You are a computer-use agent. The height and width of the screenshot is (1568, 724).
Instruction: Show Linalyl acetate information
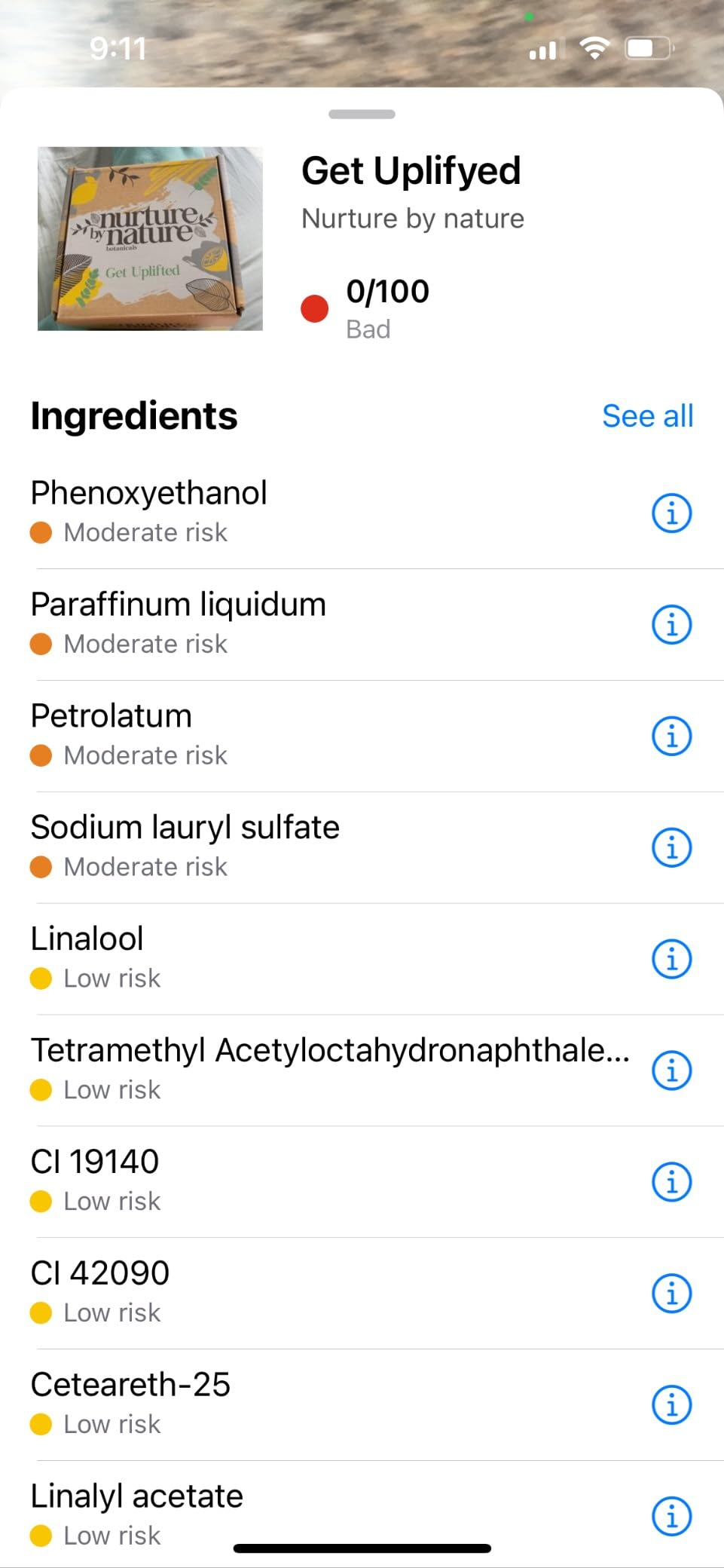[671, 1516]
